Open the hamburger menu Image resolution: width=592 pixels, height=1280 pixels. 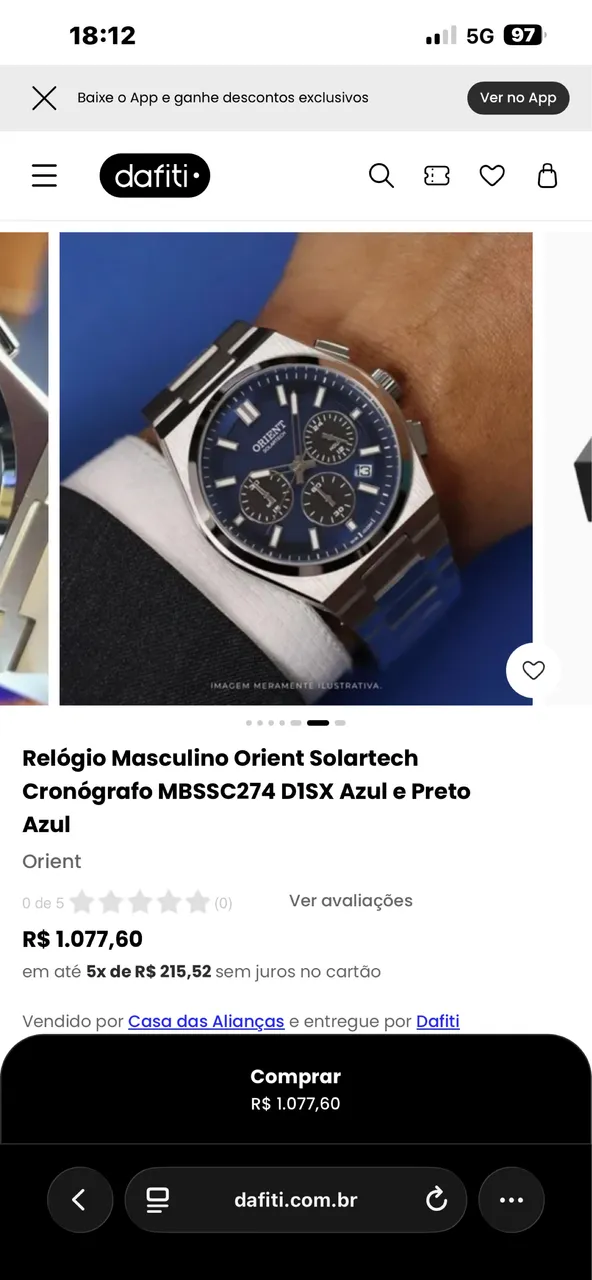click(x=44, y=176)
